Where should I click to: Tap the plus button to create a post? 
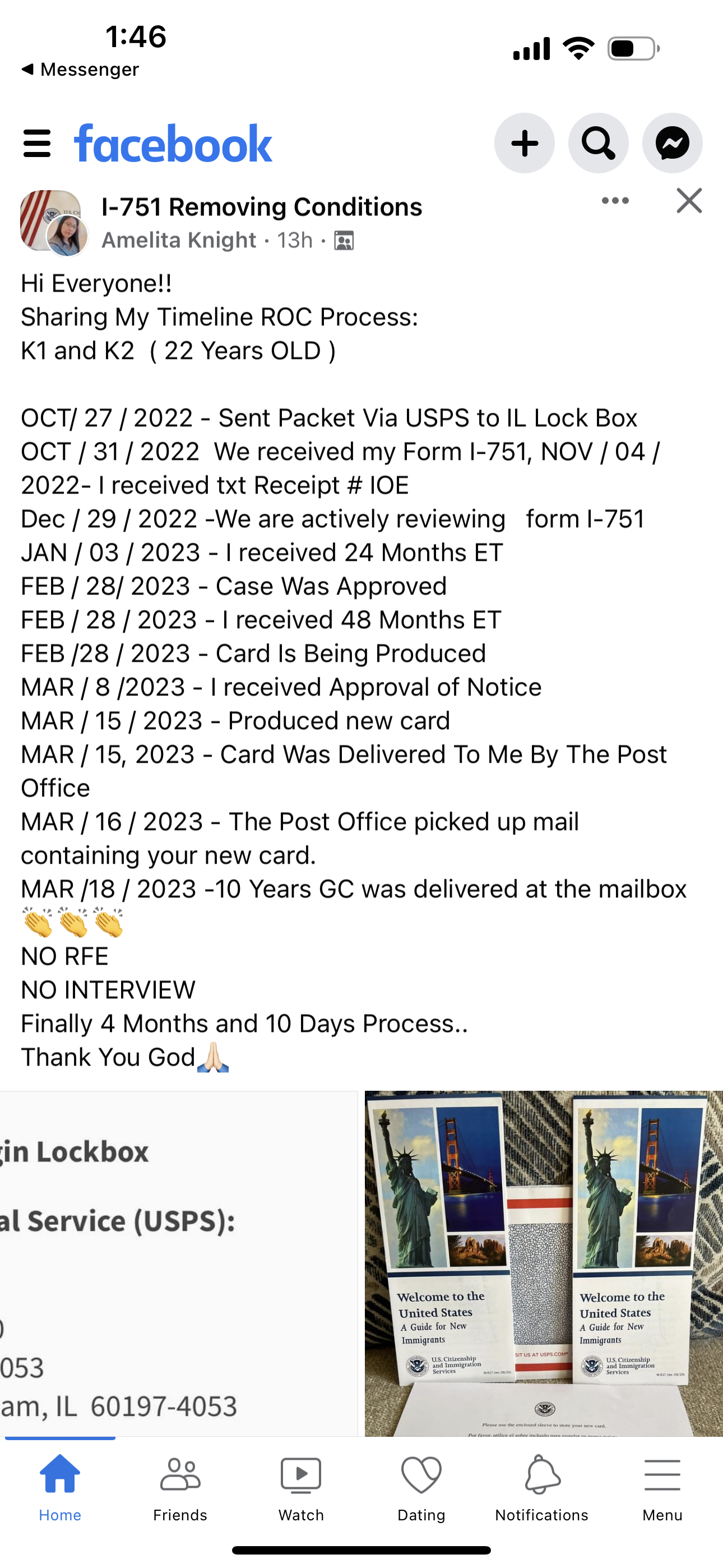click(525, 144)
